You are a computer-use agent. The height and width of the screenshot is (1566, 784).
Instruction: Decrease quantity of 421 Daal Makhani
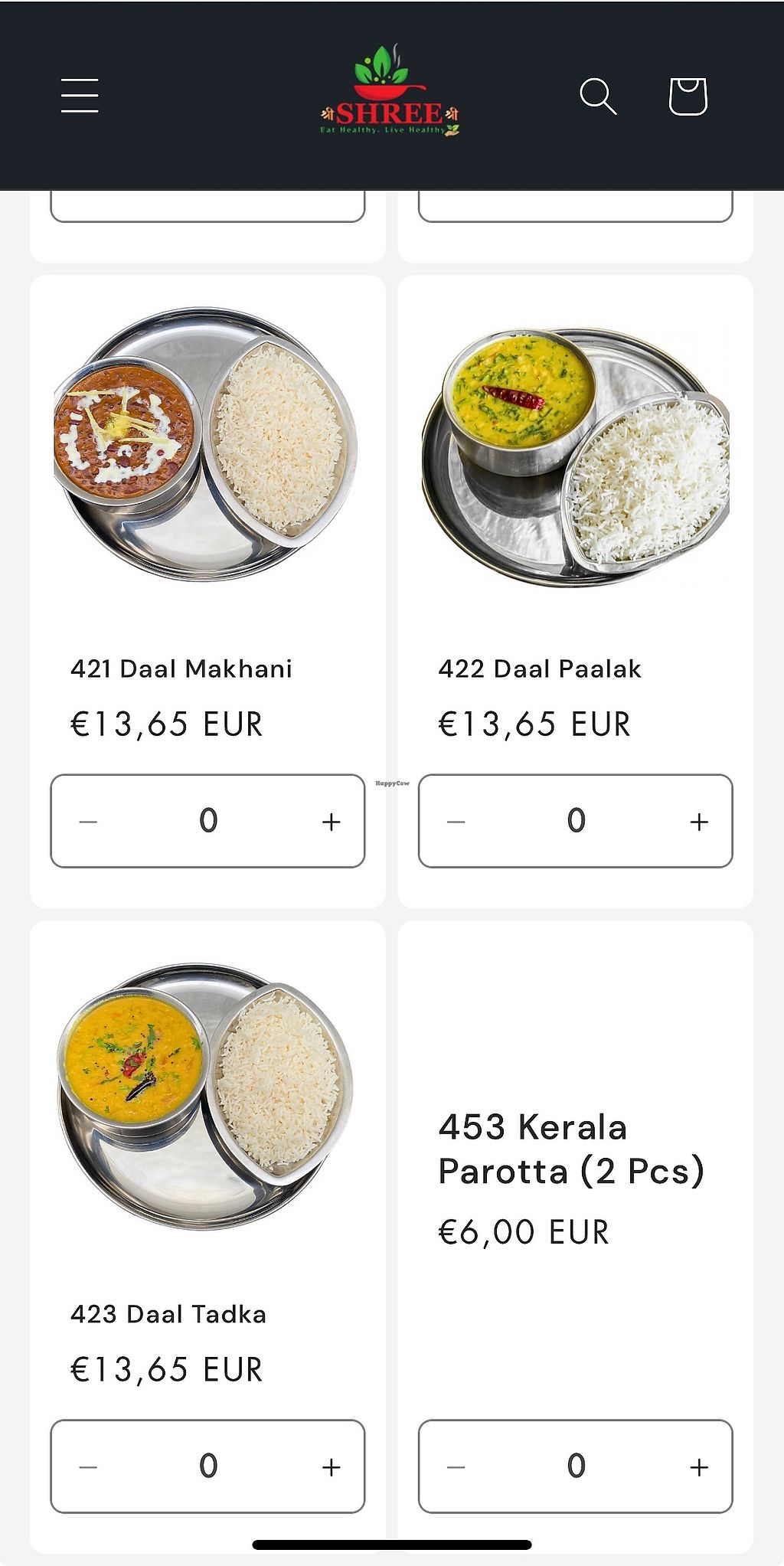88,822
